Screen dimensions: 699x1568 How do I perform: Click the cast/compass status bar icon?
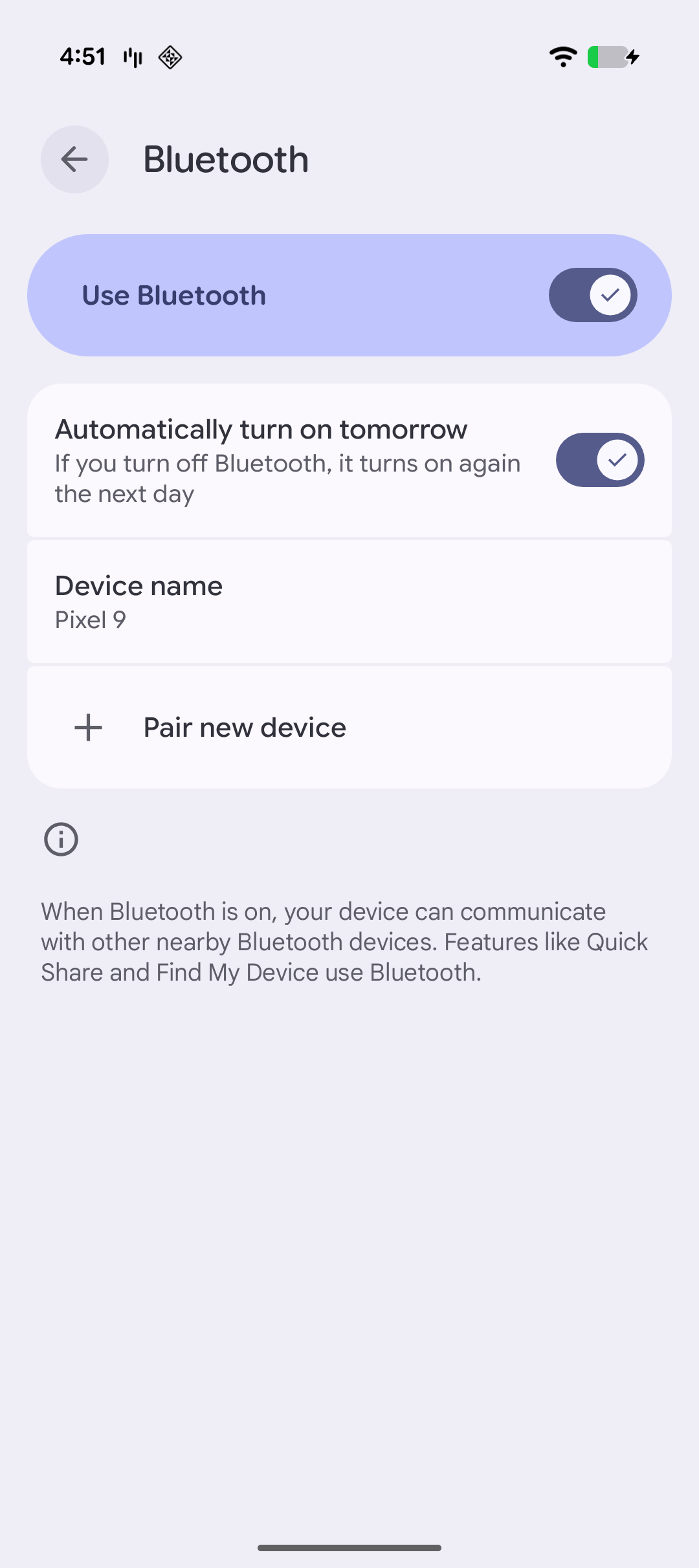click(x=170, y=57)
